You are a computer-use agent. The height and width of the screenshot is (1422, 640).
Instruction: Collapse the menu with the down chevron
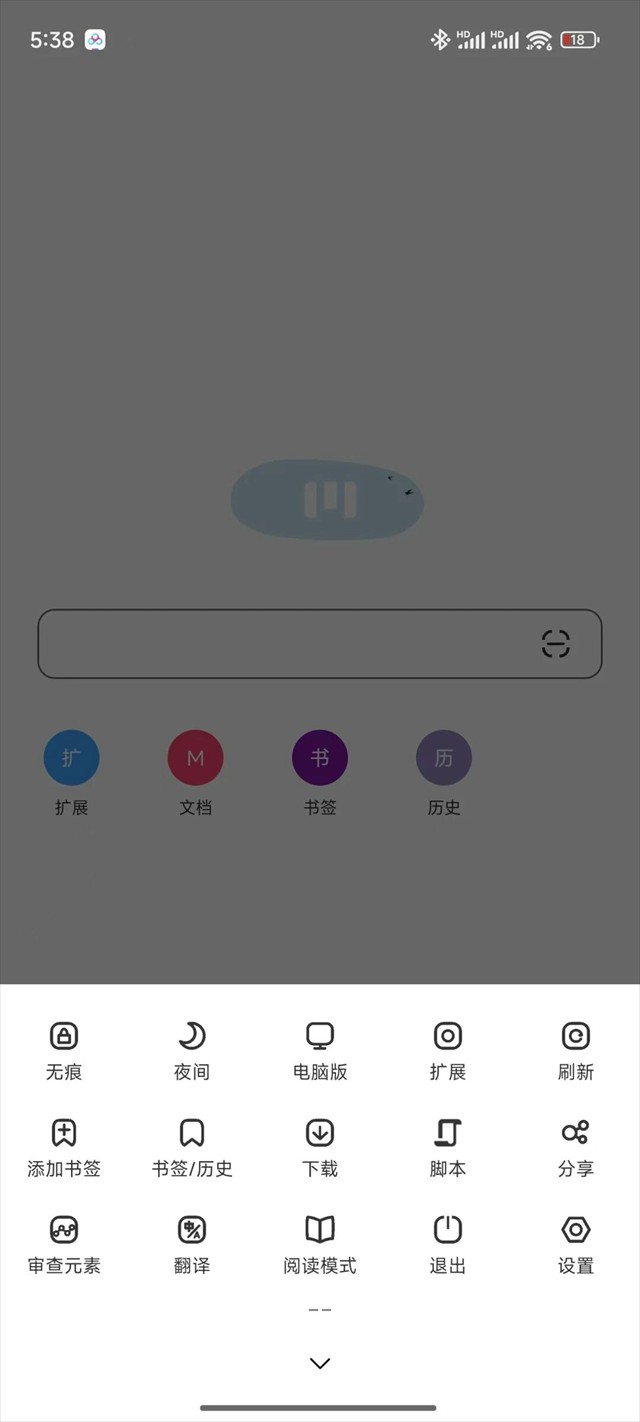tap(320, 1363)
